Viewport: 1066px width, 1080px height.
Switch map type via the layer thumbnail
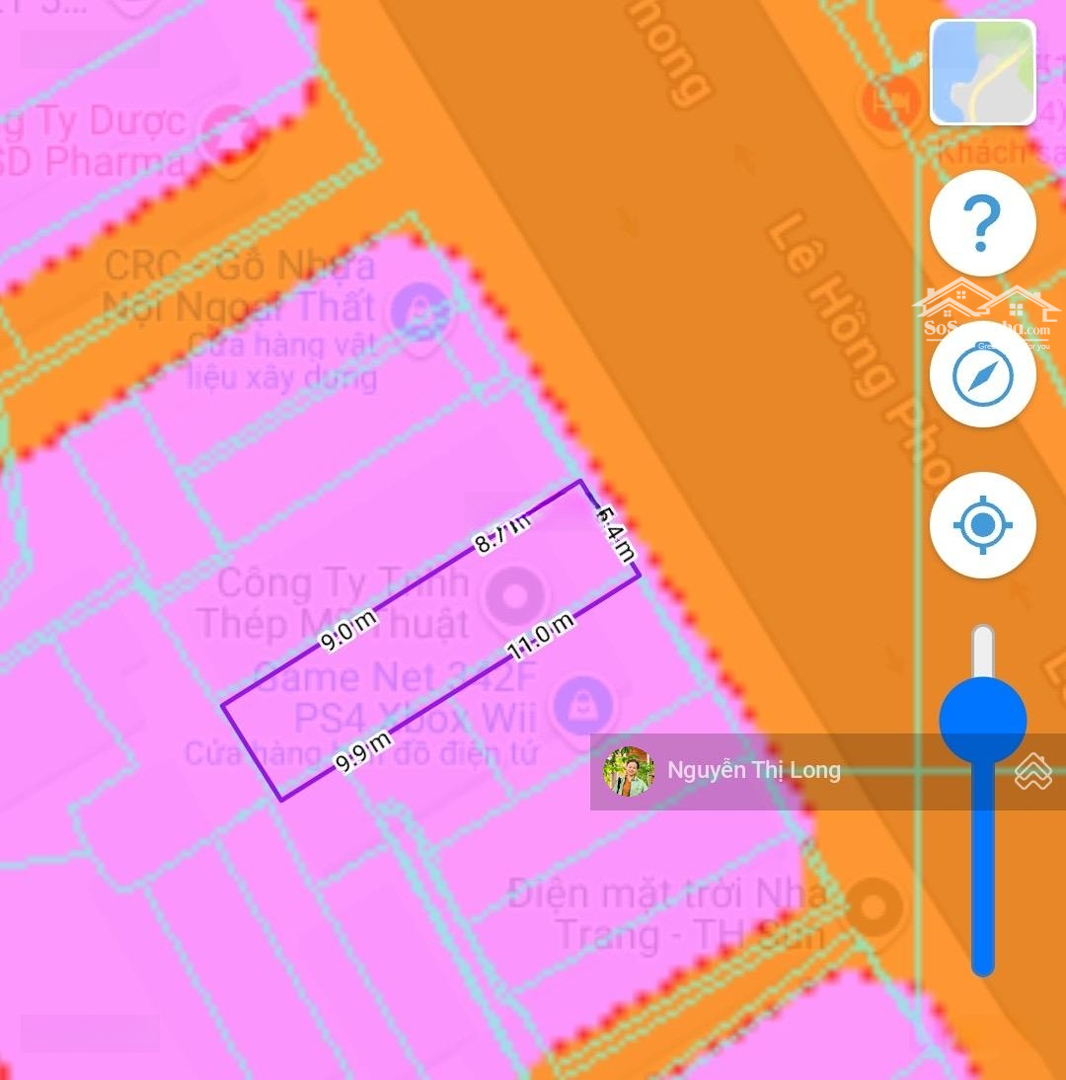(982, 72)
